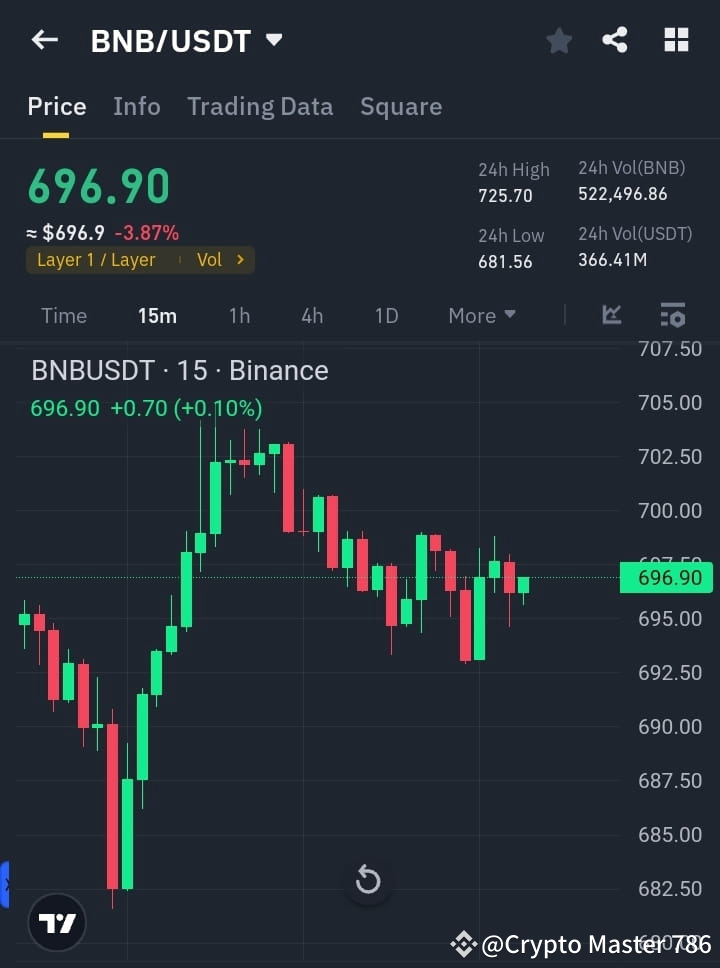720x968 pixels.
Task: Select the Time interval option
Action: [x=64, y=315]
